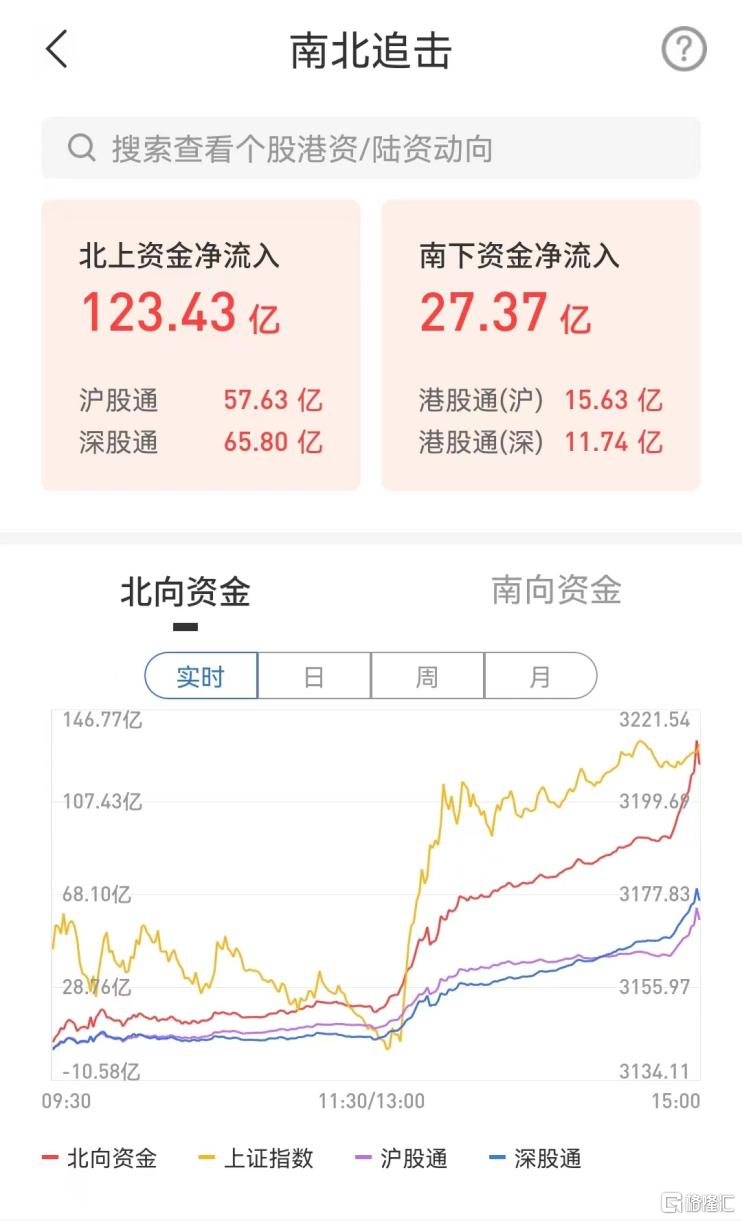742x1221 pixels.
Task: Switch chart period to 月
Action: (540, 676)
